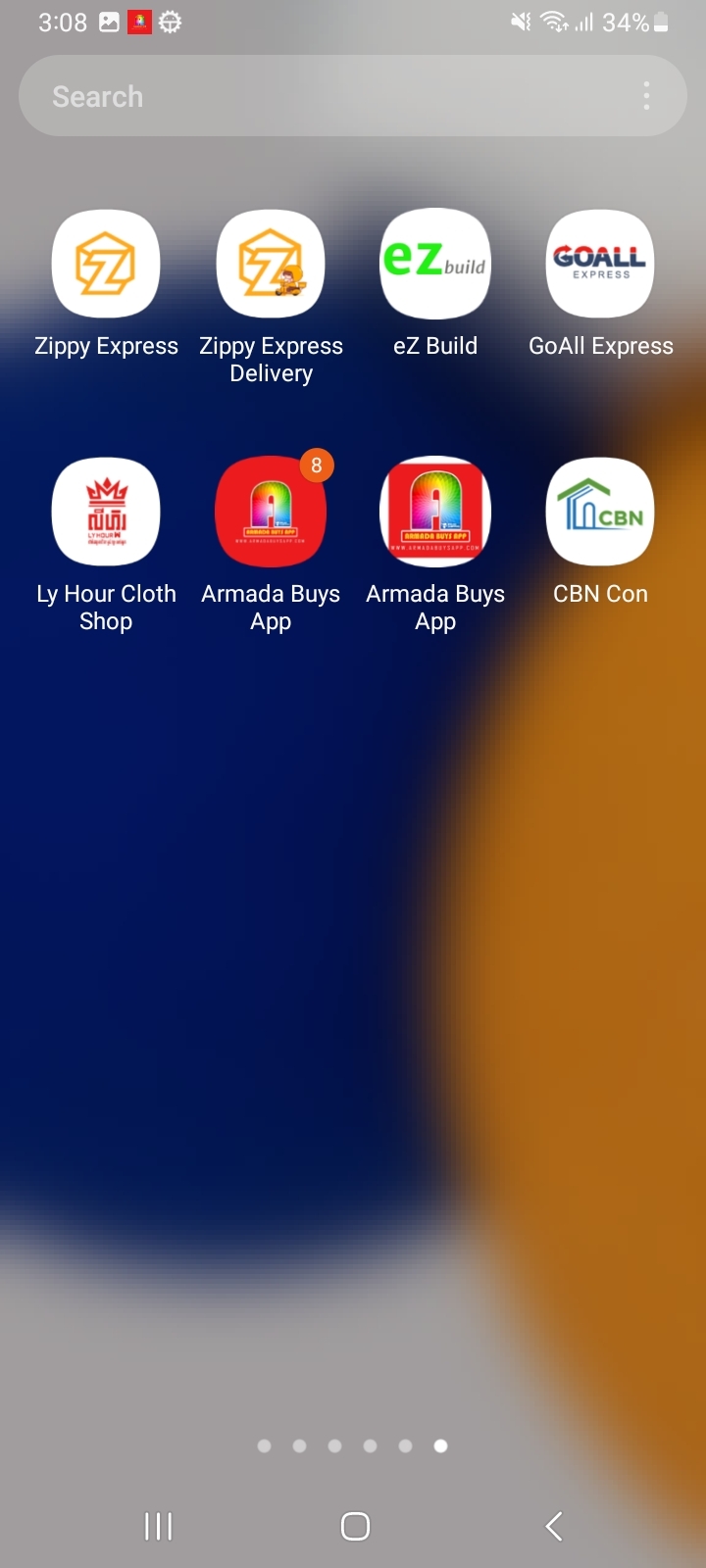Open CBN Con app
This screenshot has height=1568, width=706.
[x=600, y=513]
